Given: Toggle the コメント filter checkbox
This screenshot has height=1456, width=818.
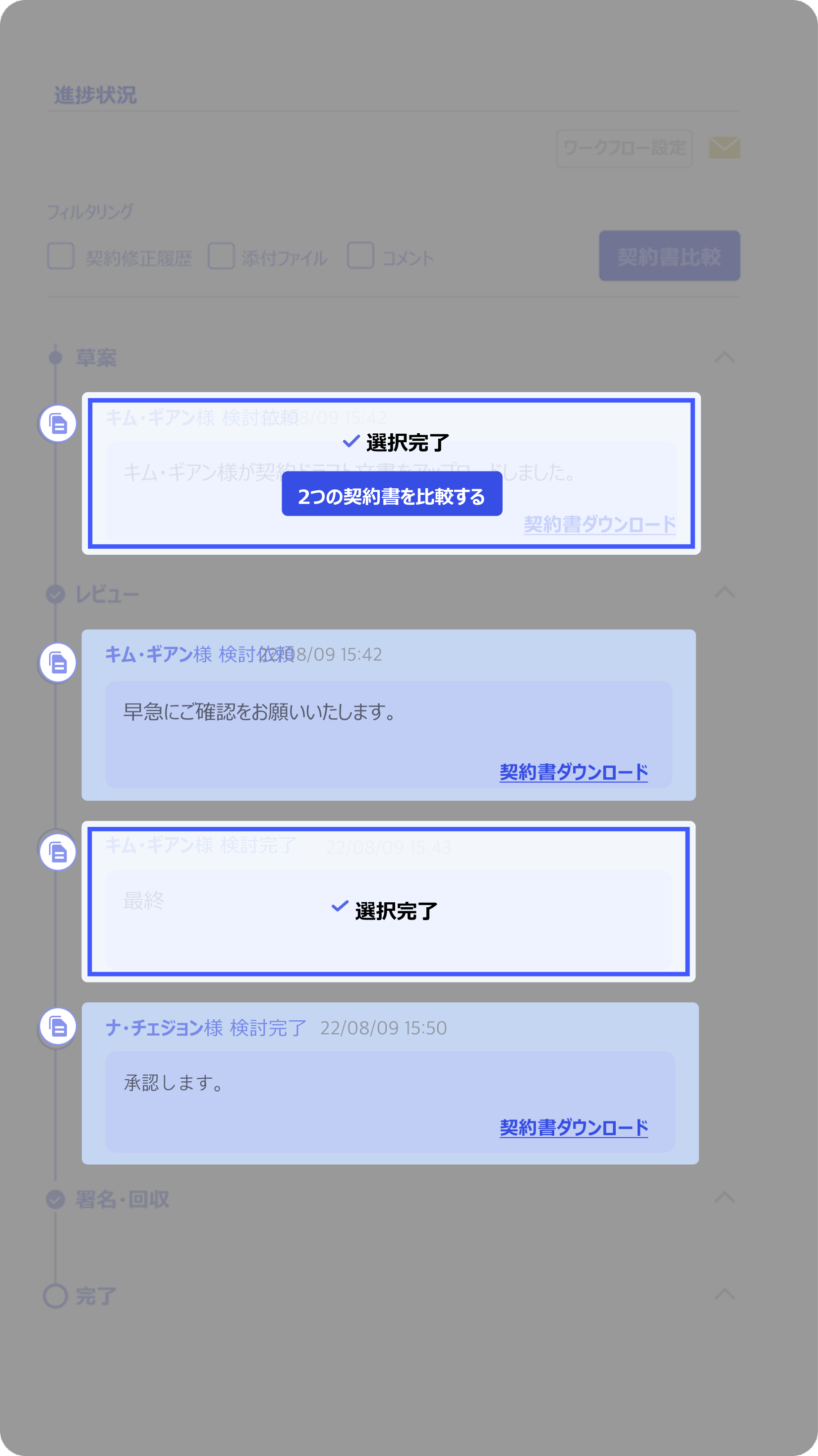Looking at the screenshot, I should 360,257.
